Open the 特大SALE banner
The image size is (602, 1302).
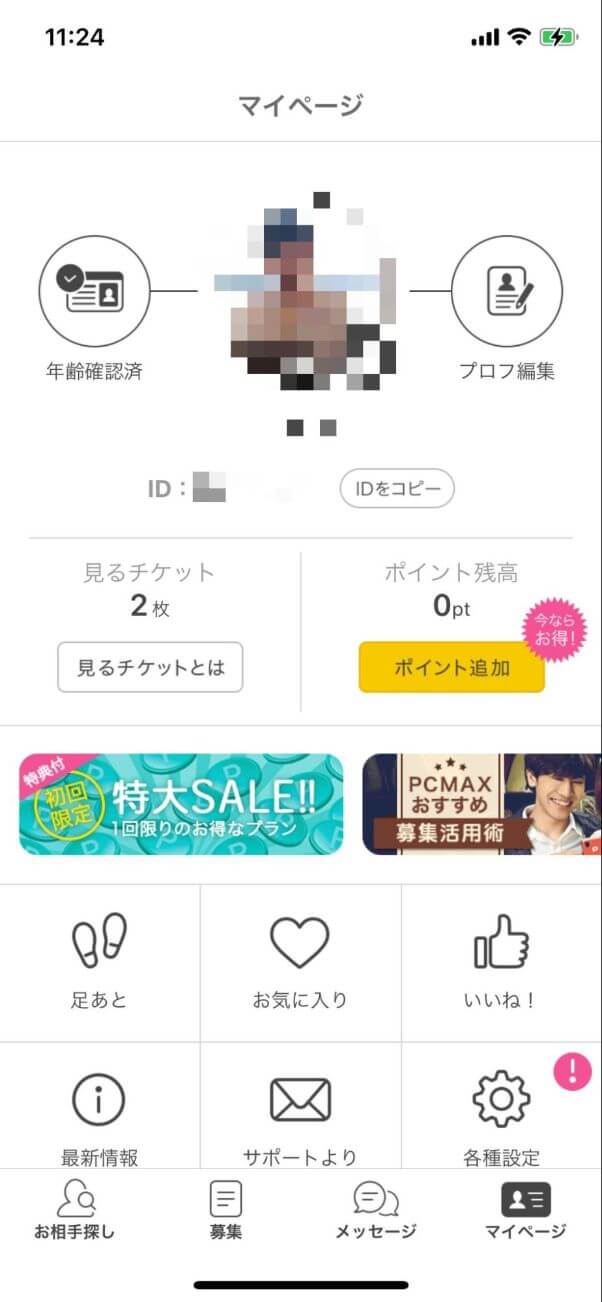tap(181, 804)
